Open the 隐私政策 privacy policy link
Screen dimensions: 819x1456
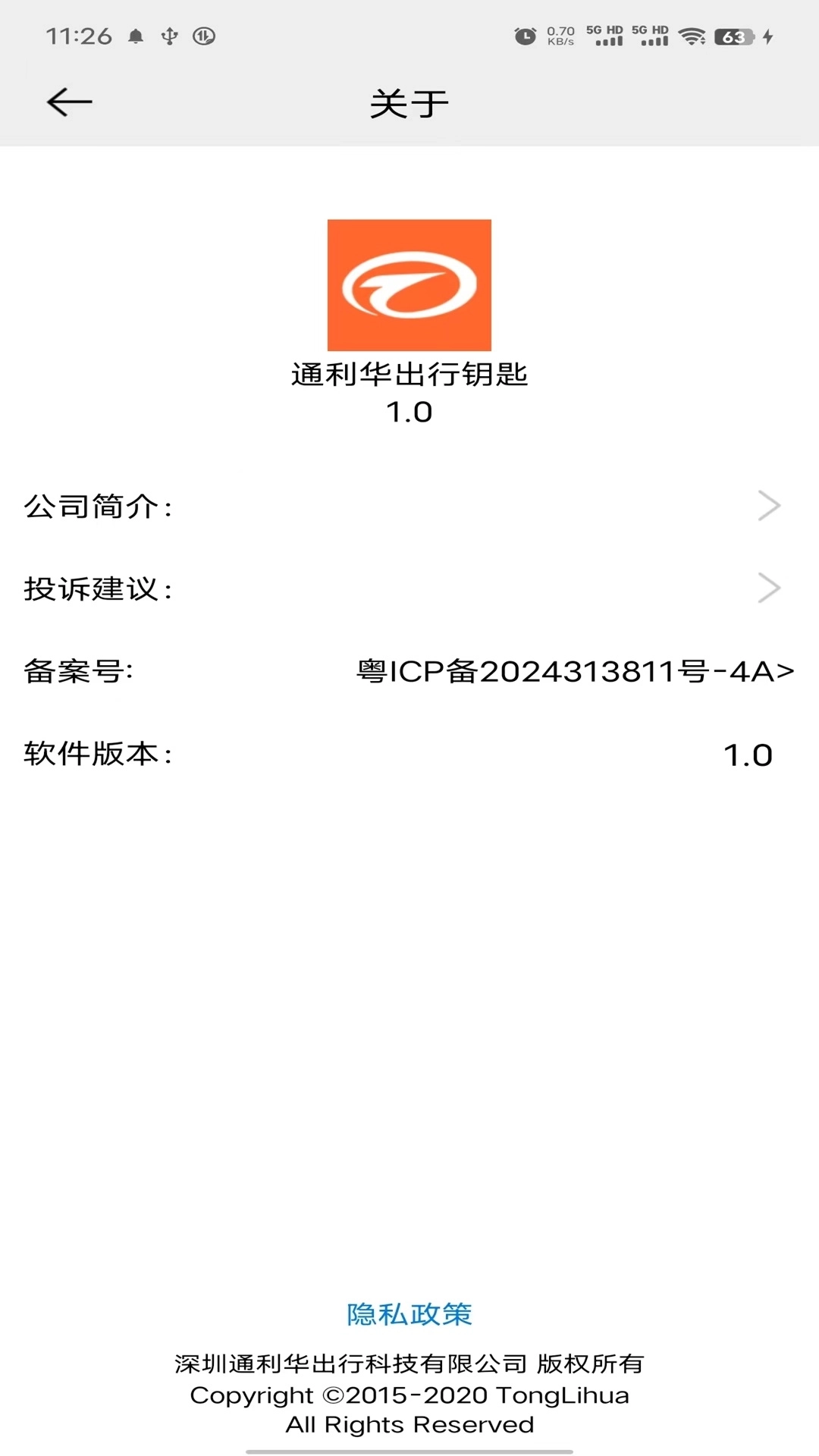coord(409,1316)
